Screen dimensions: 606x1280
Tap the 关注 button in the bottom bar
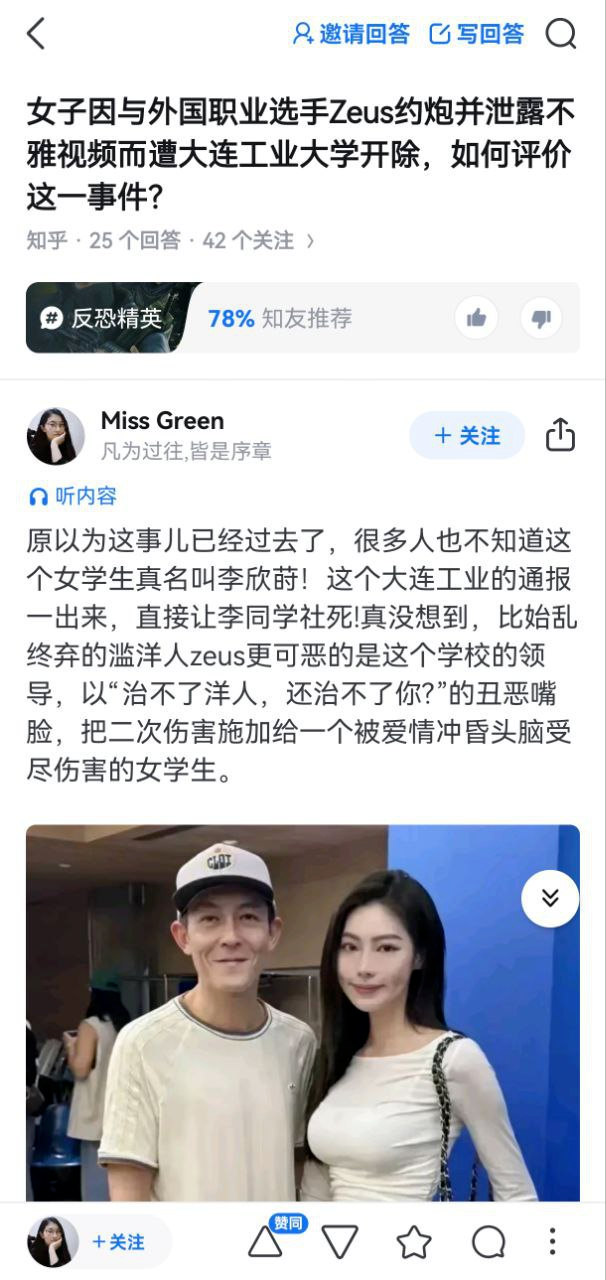pos(118,1242)
